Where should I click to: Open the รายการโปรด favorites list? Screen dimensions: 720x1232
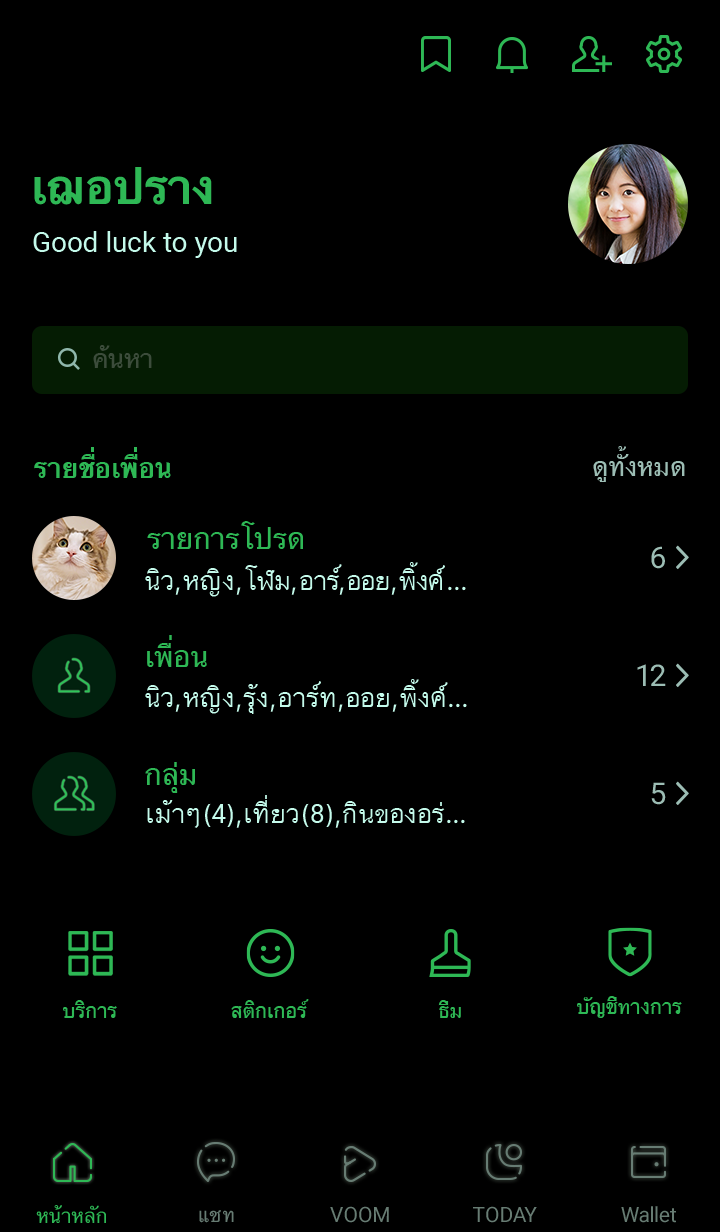click(360, 558)
